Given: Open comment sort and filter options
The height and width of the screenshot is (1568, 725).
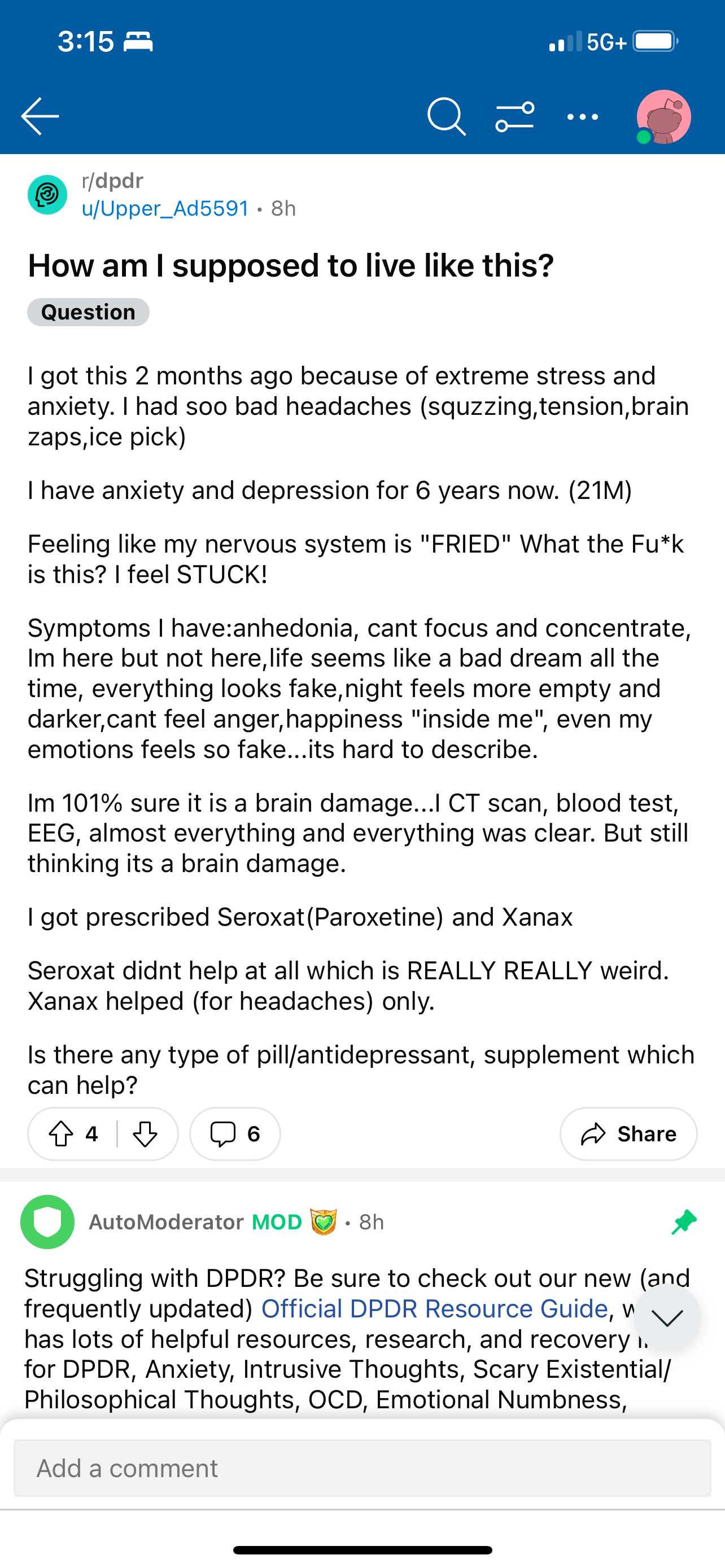Looking at the screenshot, I should click(514, 116).
